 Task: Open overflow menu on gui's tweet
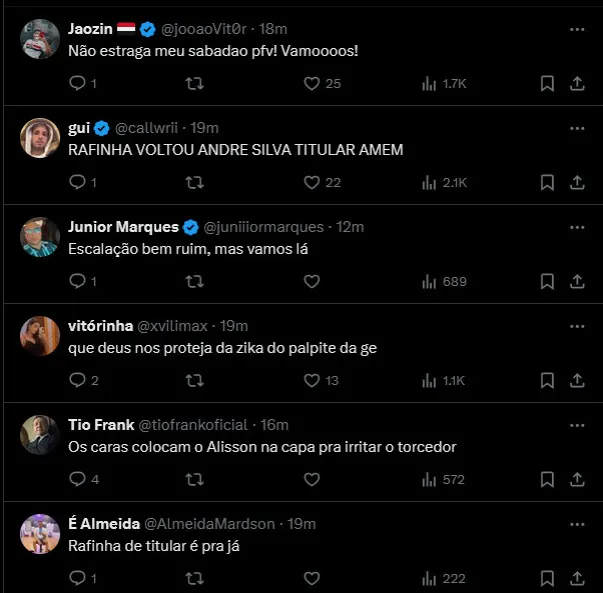click(x=576, y=128)
